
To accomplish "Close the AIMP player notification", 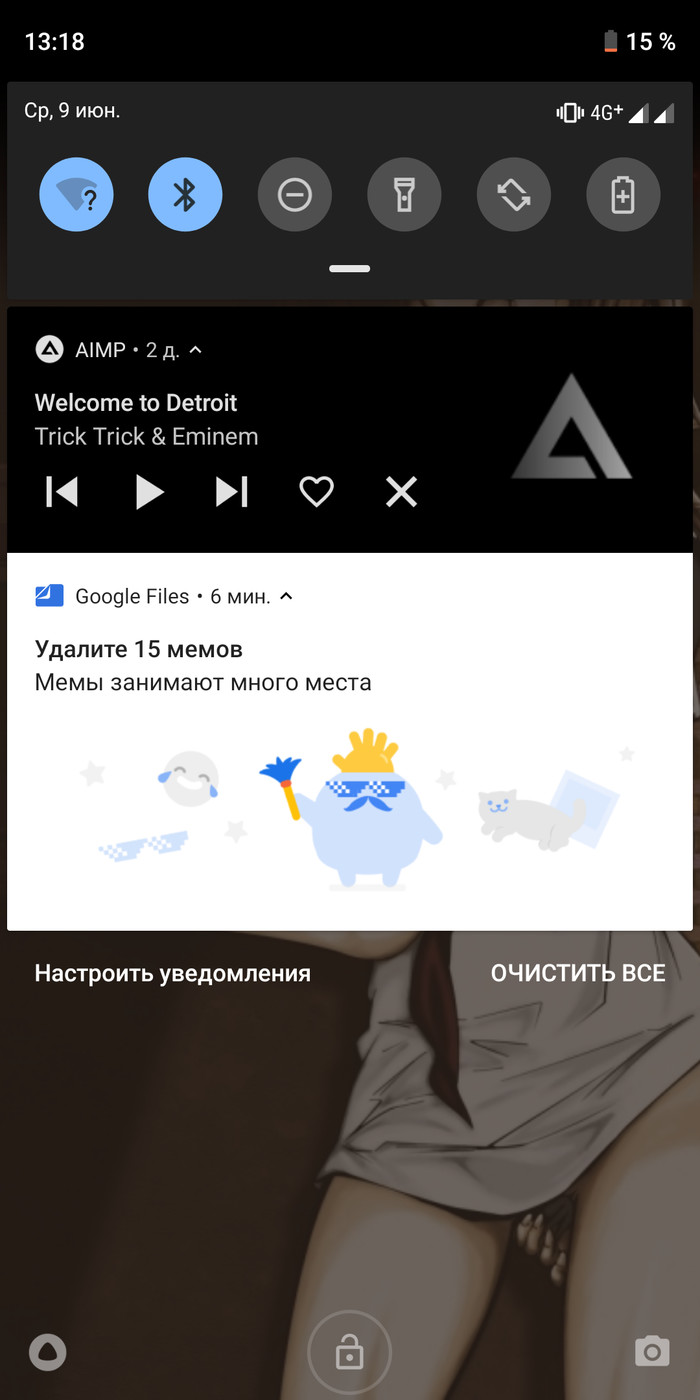I will 402,492.
